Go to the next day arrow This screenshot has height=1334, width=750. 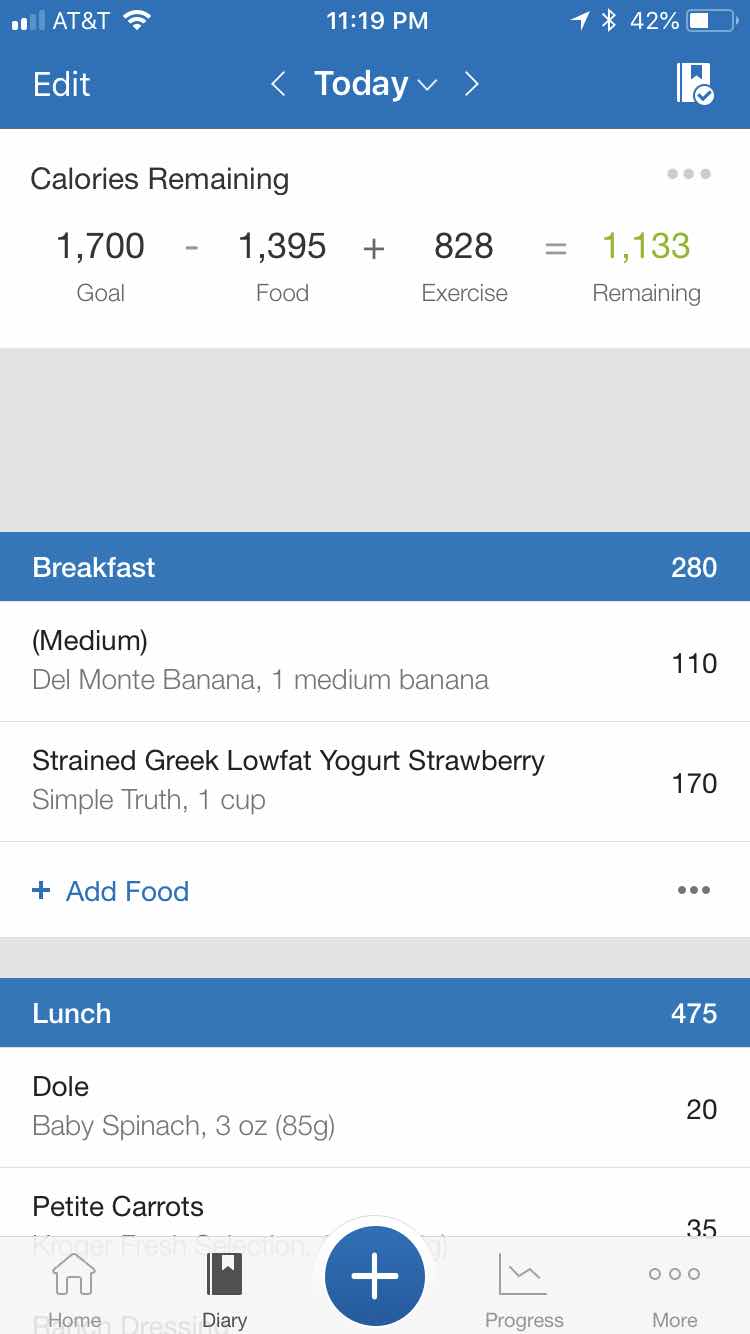click(x=472, y=84)
